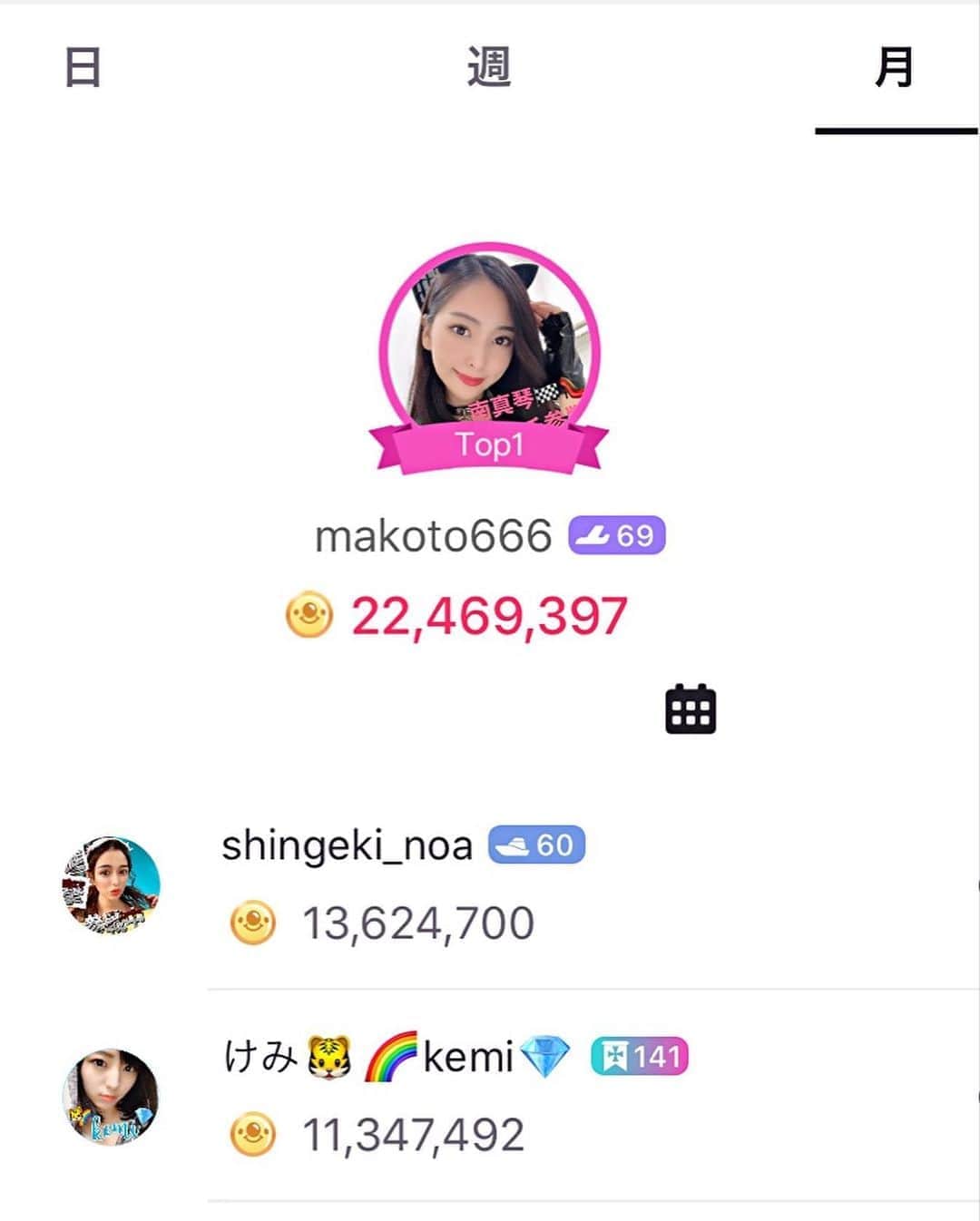Select the 月 monthly ranking tab

pos(894,68)
